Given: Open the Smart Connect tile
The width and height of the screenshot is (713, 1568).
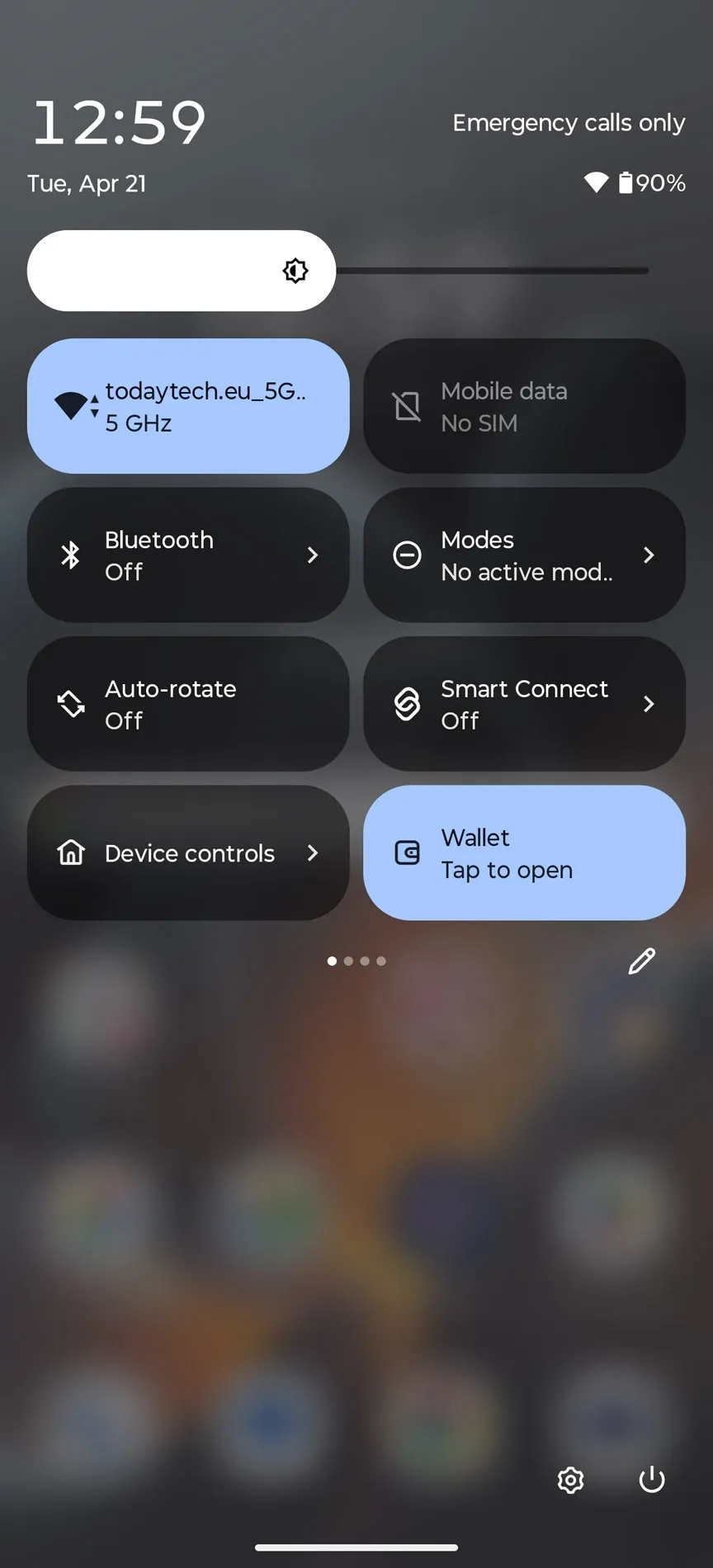Looking at the screenshot, I should click(x=524, y=704).
